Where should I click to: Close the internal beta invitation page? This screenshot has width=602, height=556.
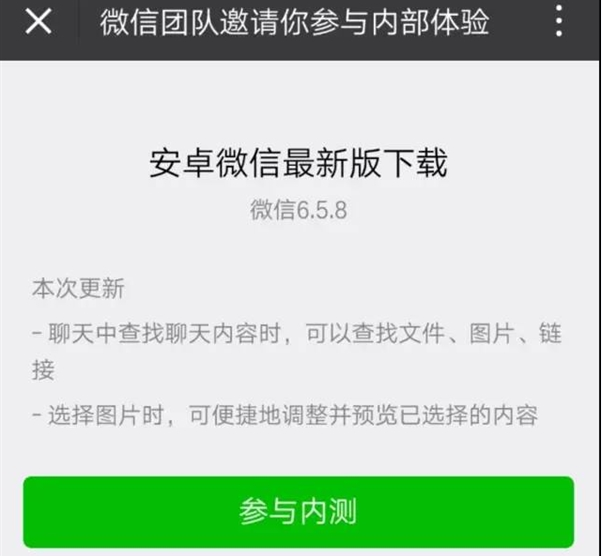pyautogui.click(x=38, y=22)
